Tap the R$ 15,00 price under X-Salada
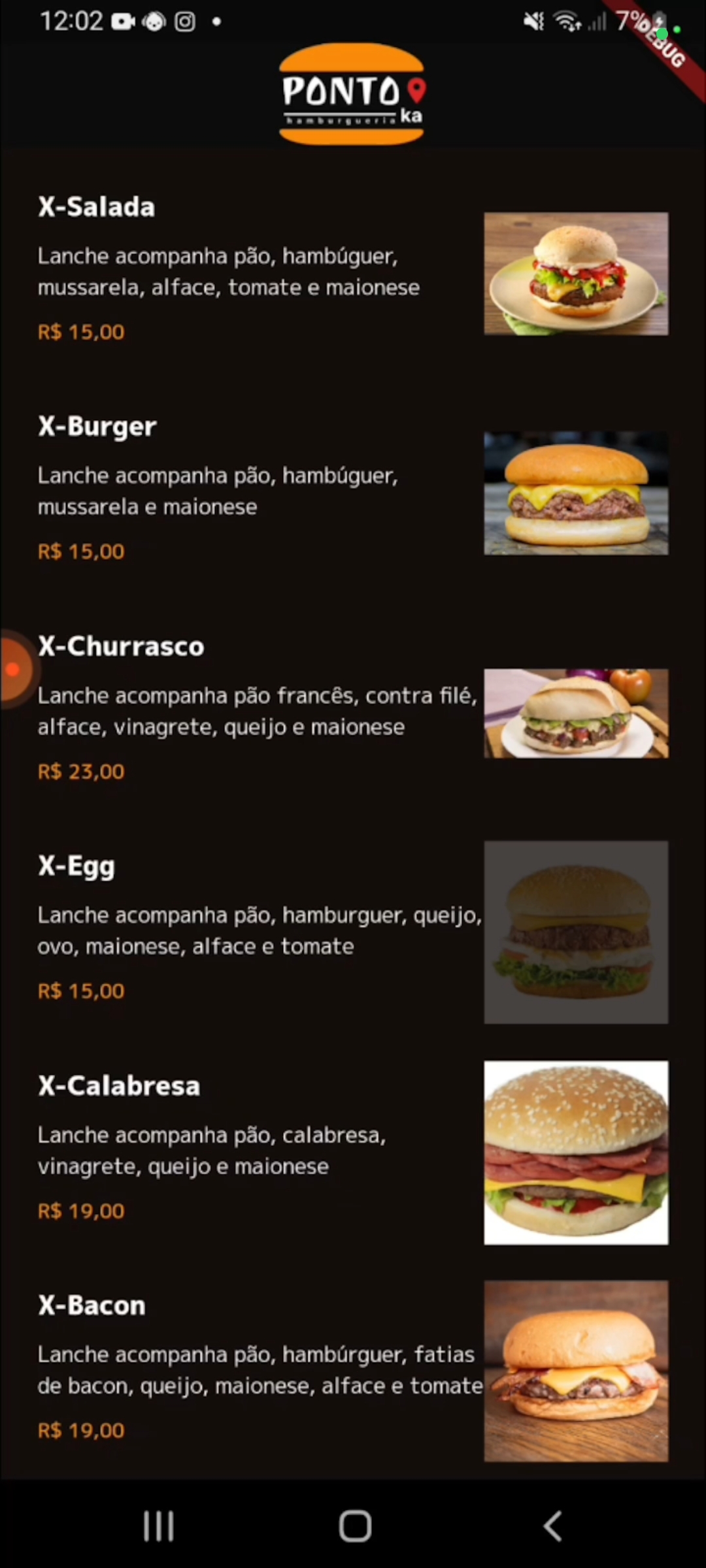 point(80,332)
